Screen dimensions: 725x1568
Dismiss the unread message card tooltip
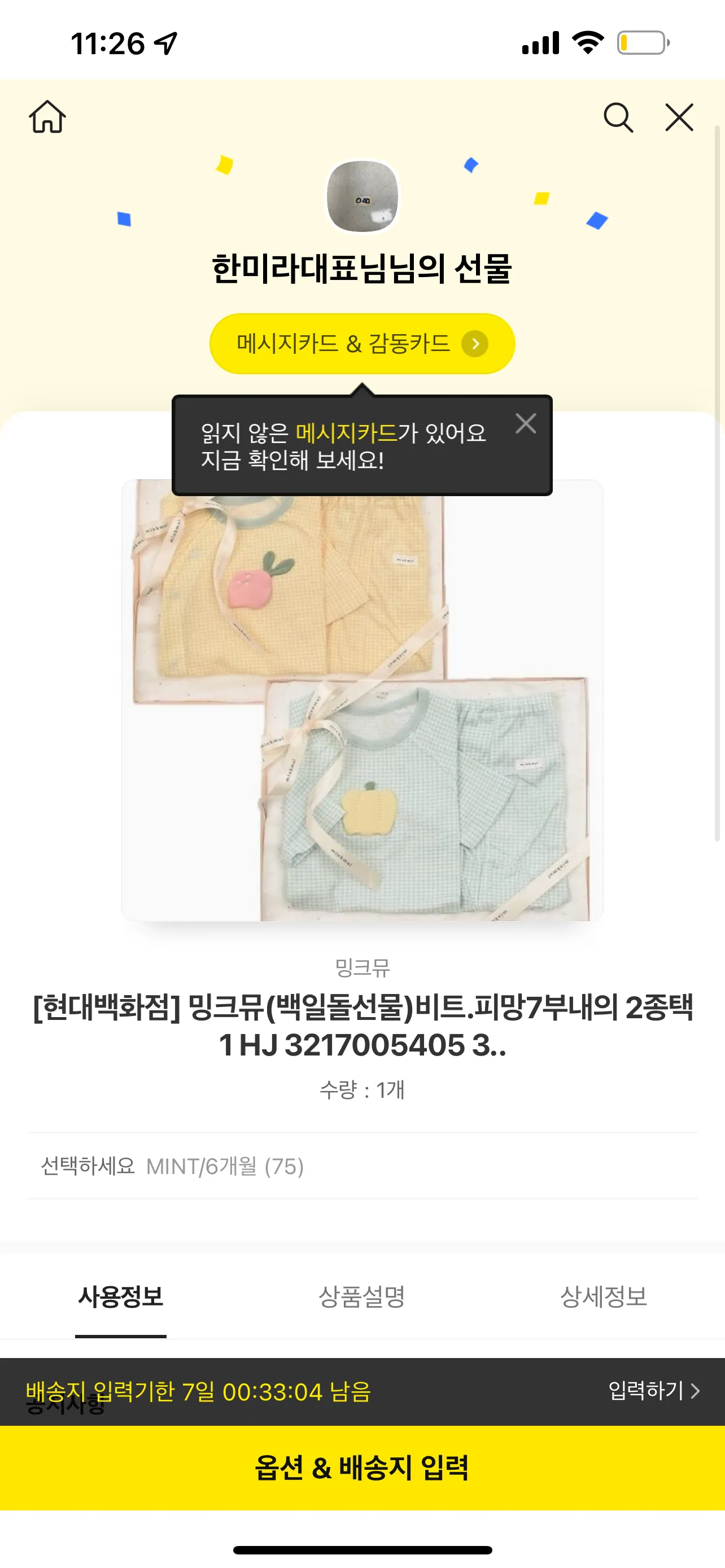coord(525,423)
